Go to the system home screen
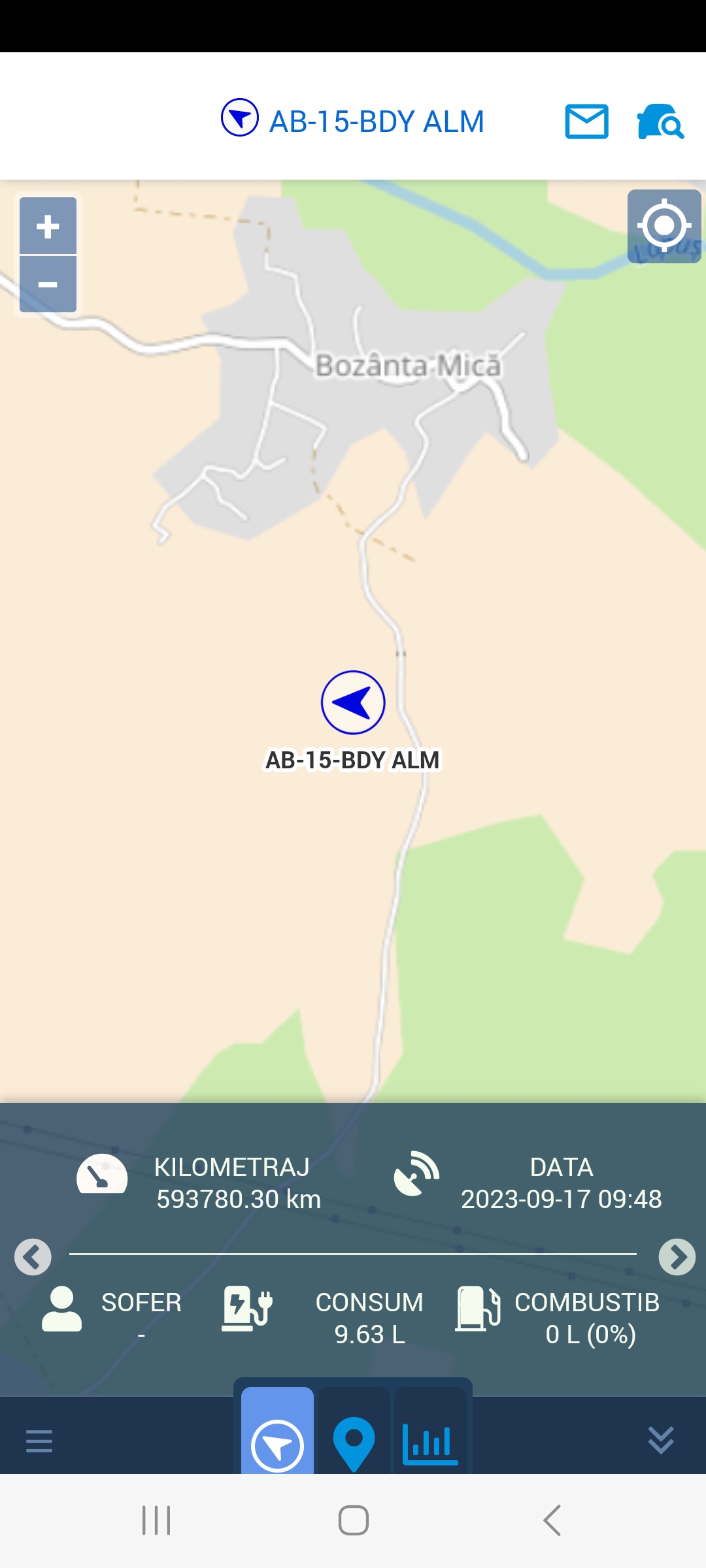This screenshot has height=1568, width=706. [354, 1520]
